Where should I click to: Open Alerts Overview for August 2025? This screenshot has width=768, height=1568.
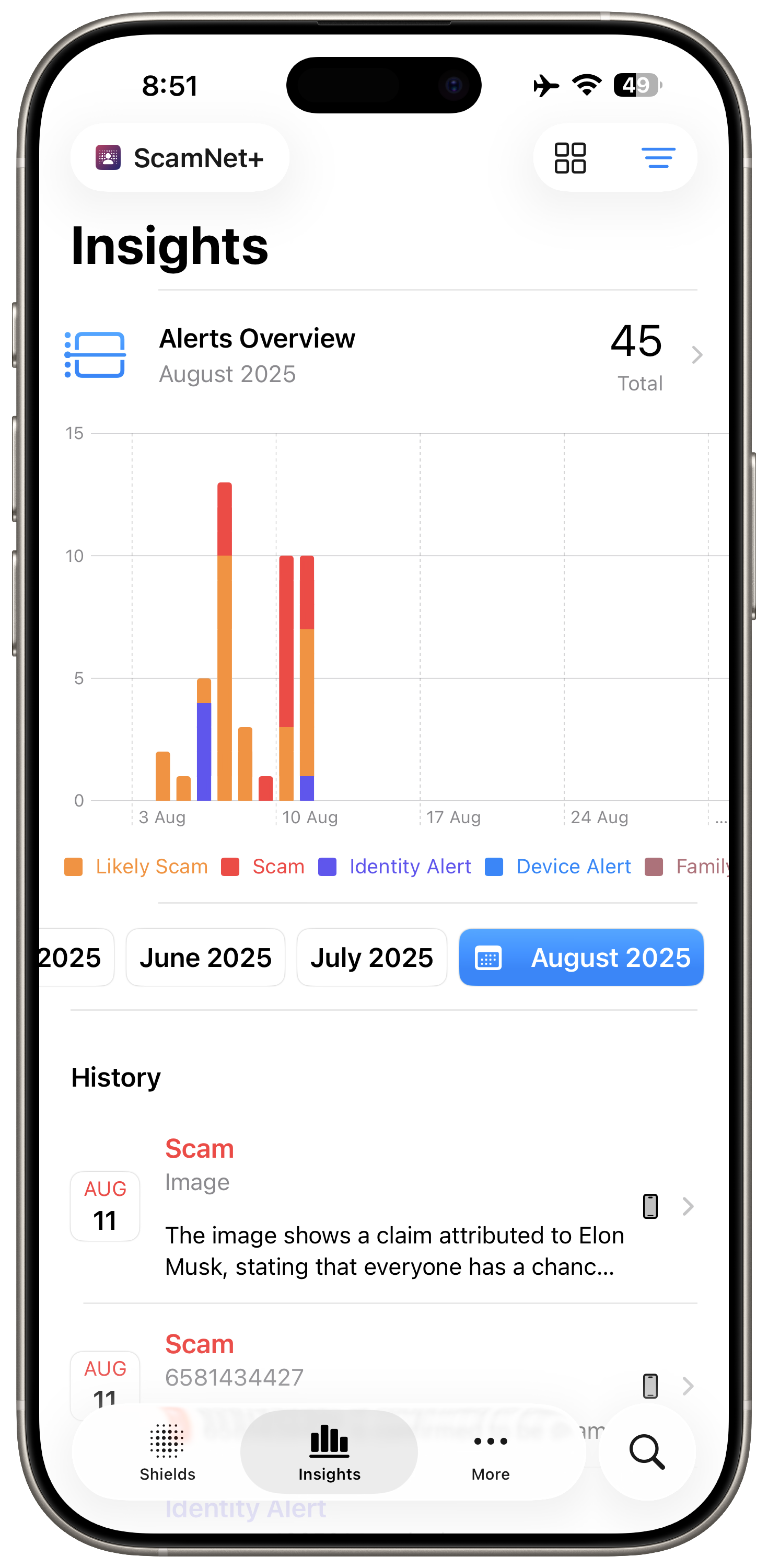(x=383, y=355)
